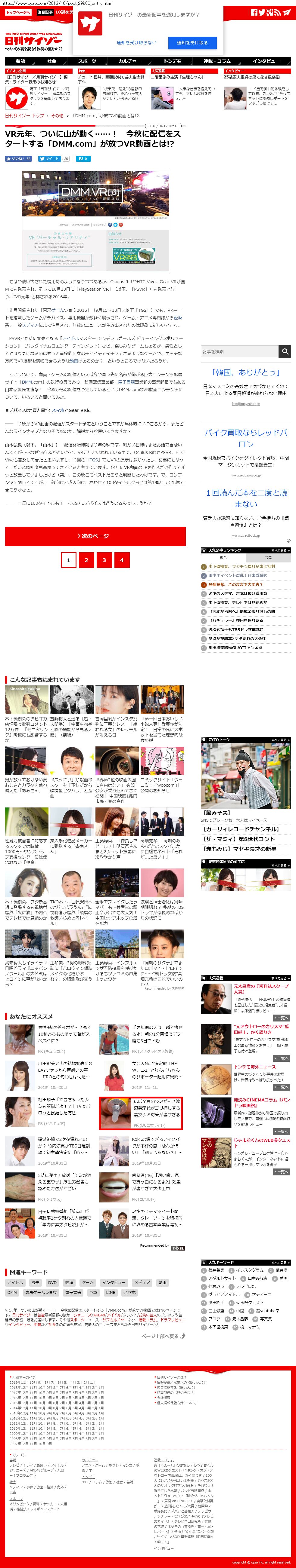Open the Facebook icon in header
296x1568 pixels.
coord(254,12)
